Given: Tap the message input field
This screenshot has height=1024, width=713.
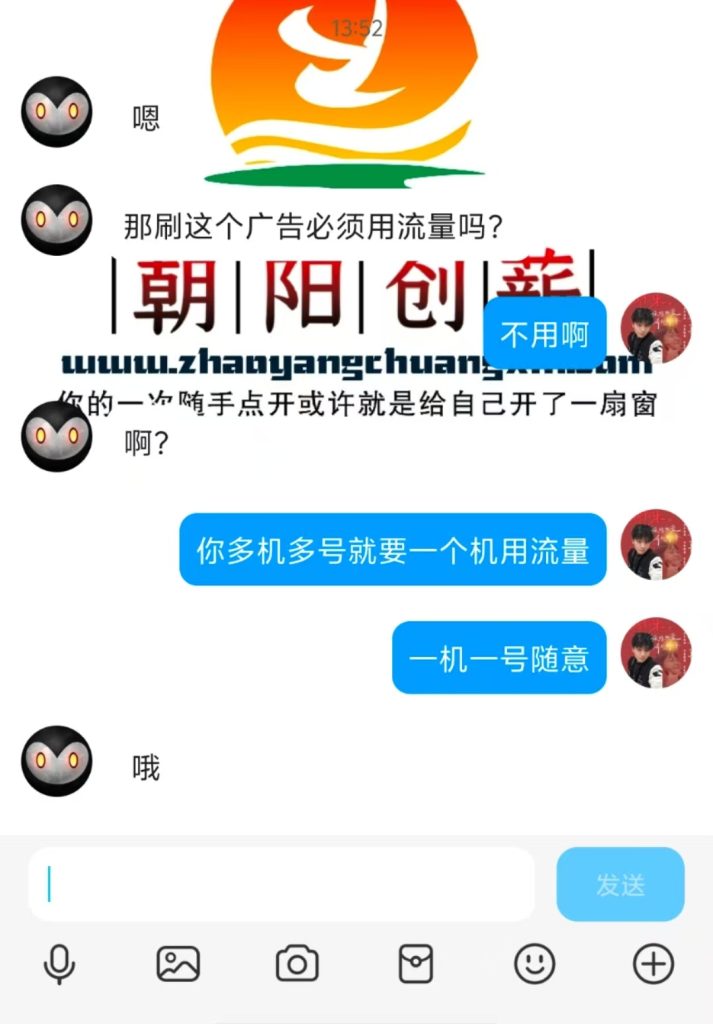Looking at the screenshot, I should coord(282,884).
